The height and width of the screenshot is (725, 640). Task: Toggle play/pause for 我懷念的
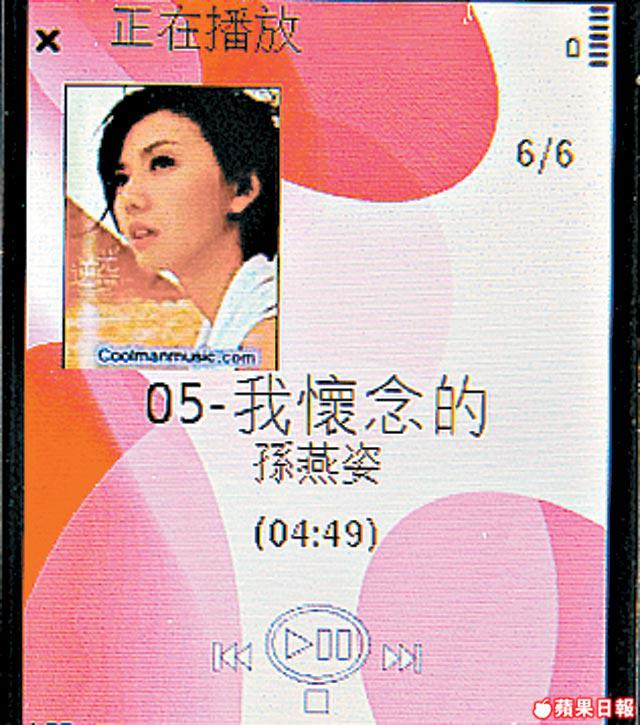coord(318,644)
